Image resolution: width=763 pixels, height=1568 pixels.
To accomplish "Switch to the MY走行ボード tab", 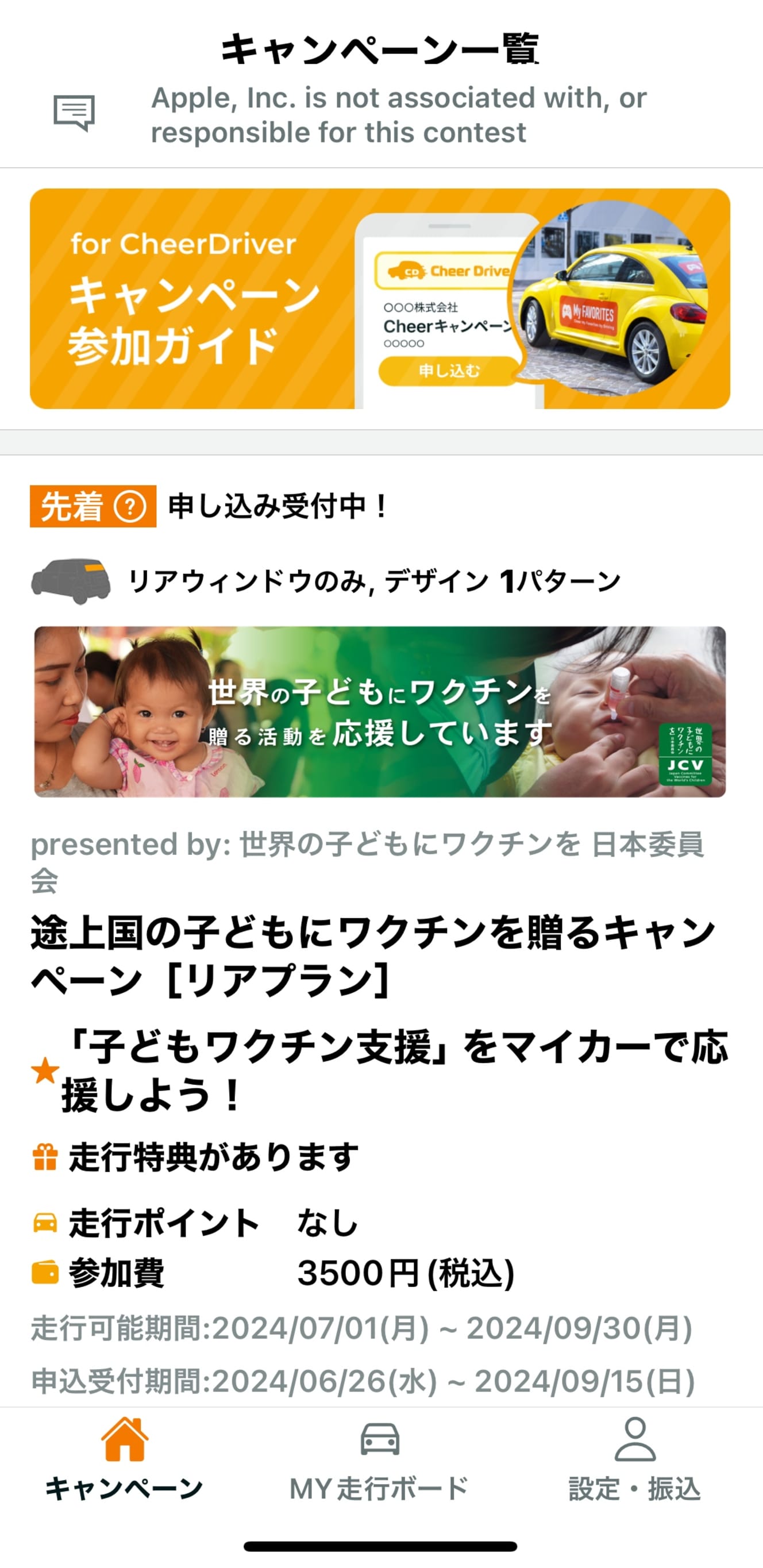I will (x=380, y=1461).
